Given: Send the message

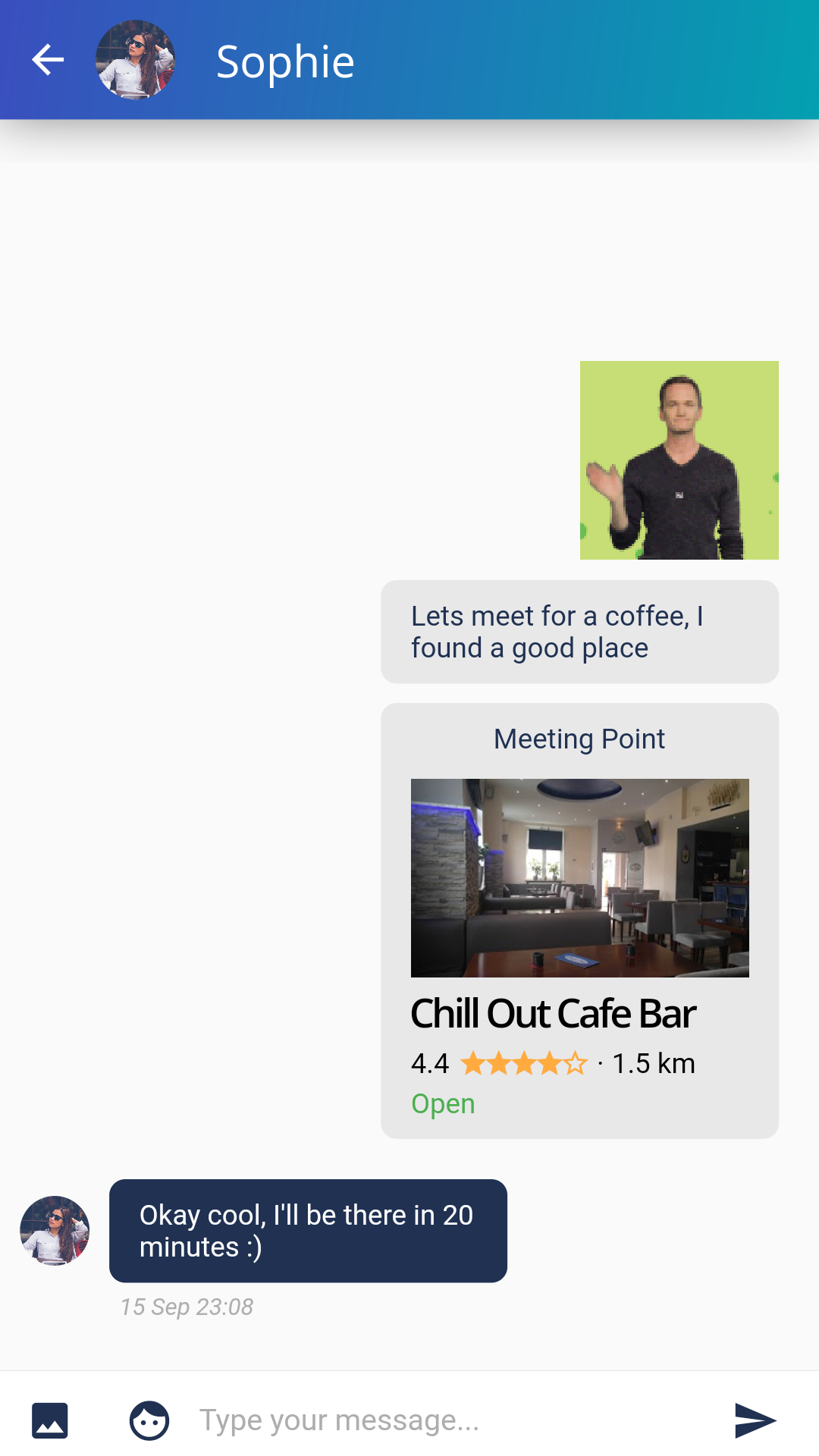Looking at the screenshot, I should click(x=755, y=1420).
